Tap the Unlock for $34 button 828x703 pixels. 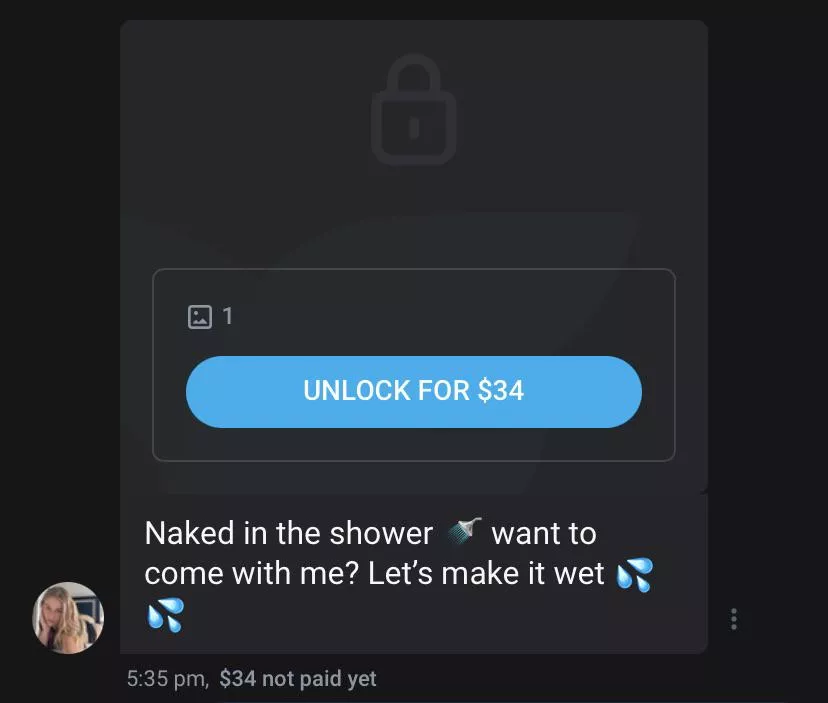413,391
